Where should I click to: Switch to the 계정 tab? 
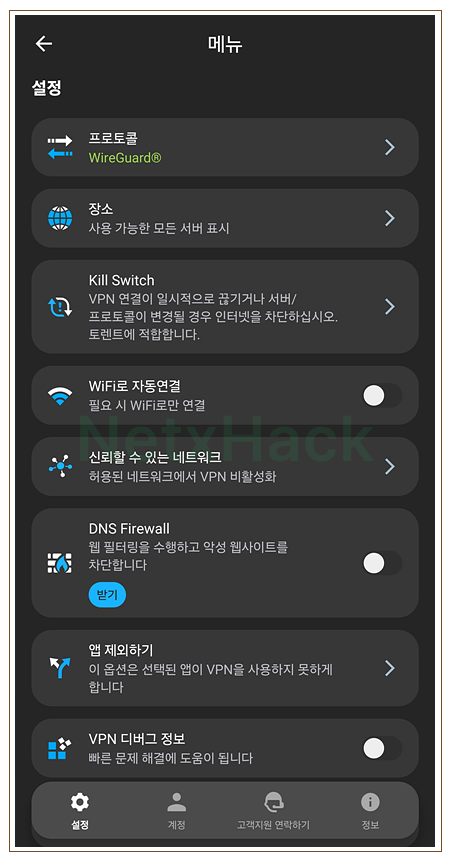(x=176, y=811)
